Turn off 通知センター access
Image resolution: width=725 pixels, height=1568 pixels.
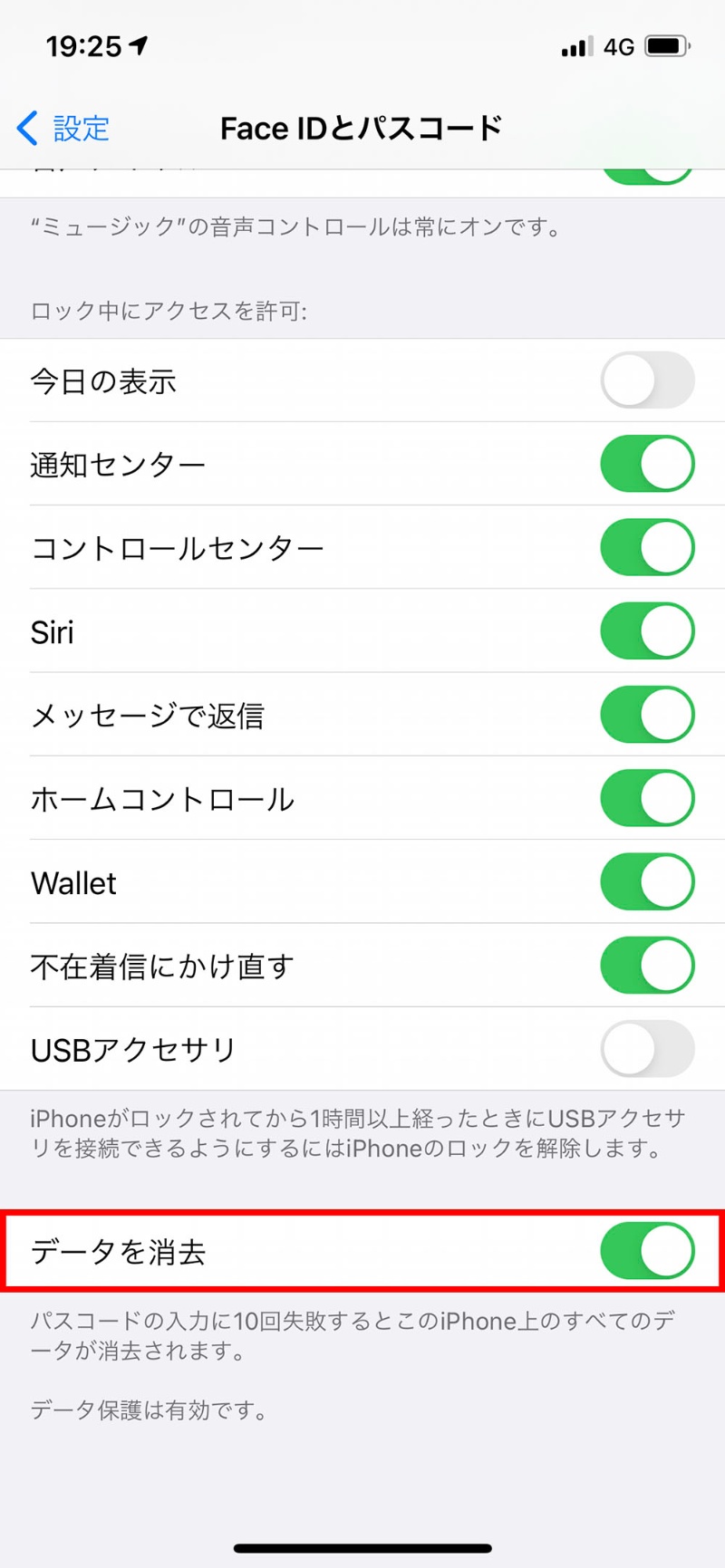[647, 464]
